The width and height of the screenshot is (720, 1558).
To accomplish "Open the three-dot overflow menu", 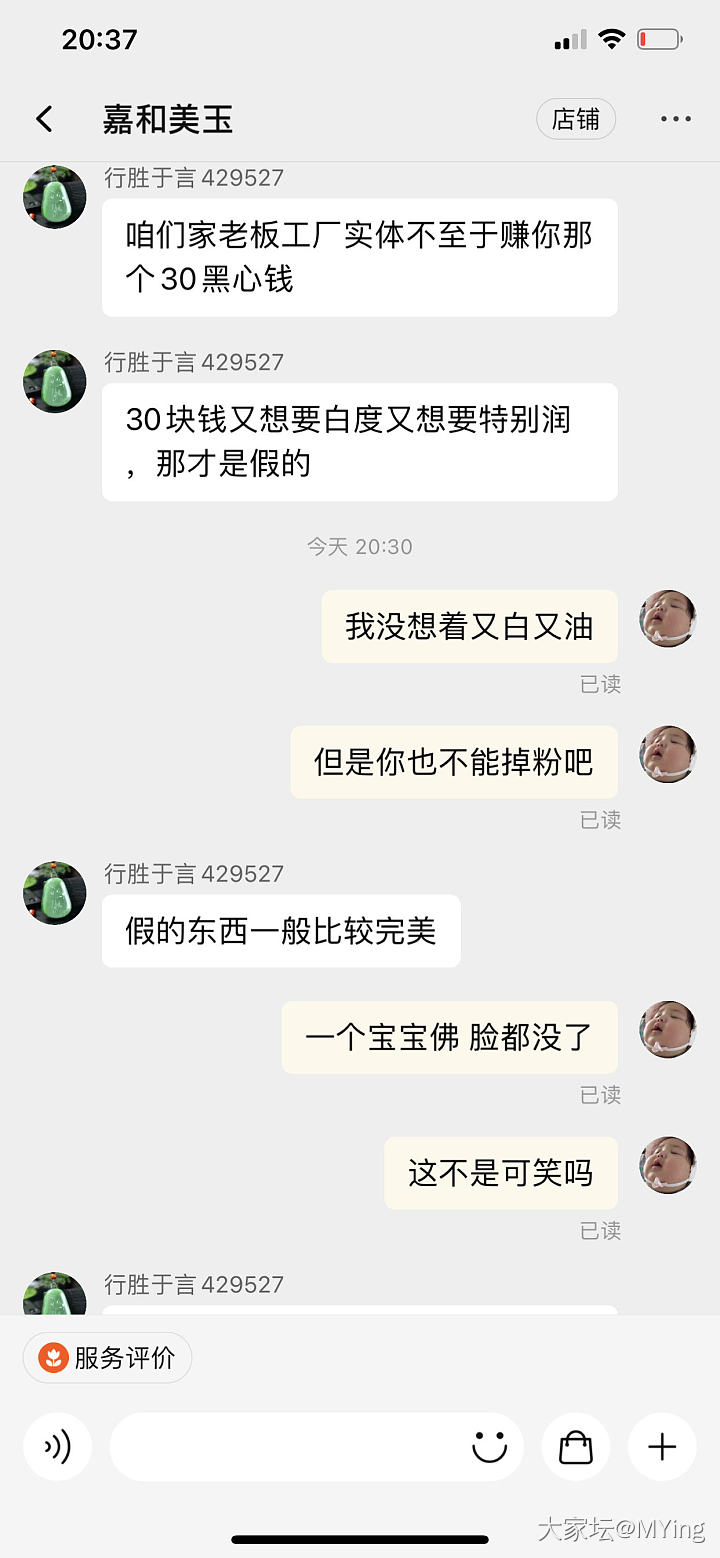I will pyautogui.click(x=675, y=120).
